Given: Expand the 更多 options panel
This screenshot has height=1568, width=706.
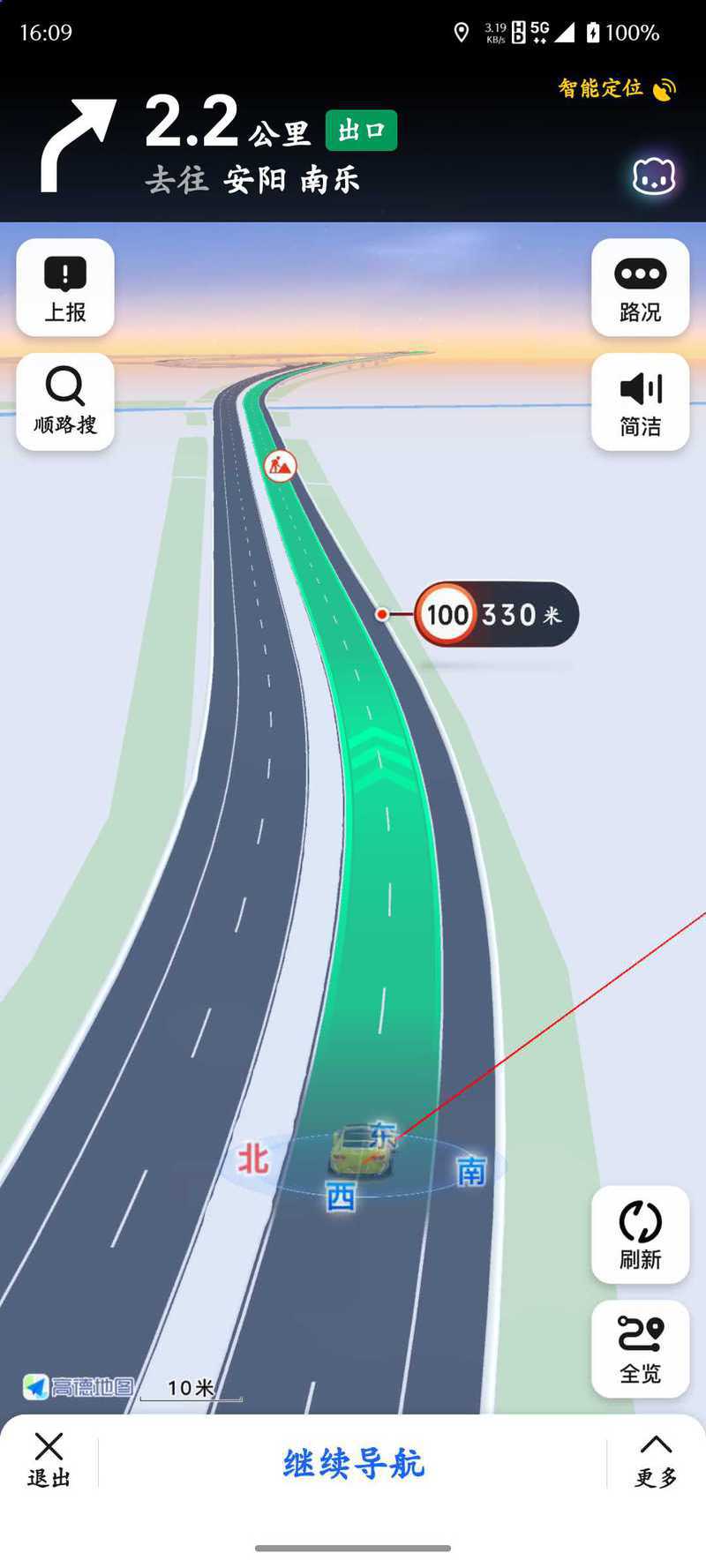Looking at the screenshot, I should tap(656, 1461).
